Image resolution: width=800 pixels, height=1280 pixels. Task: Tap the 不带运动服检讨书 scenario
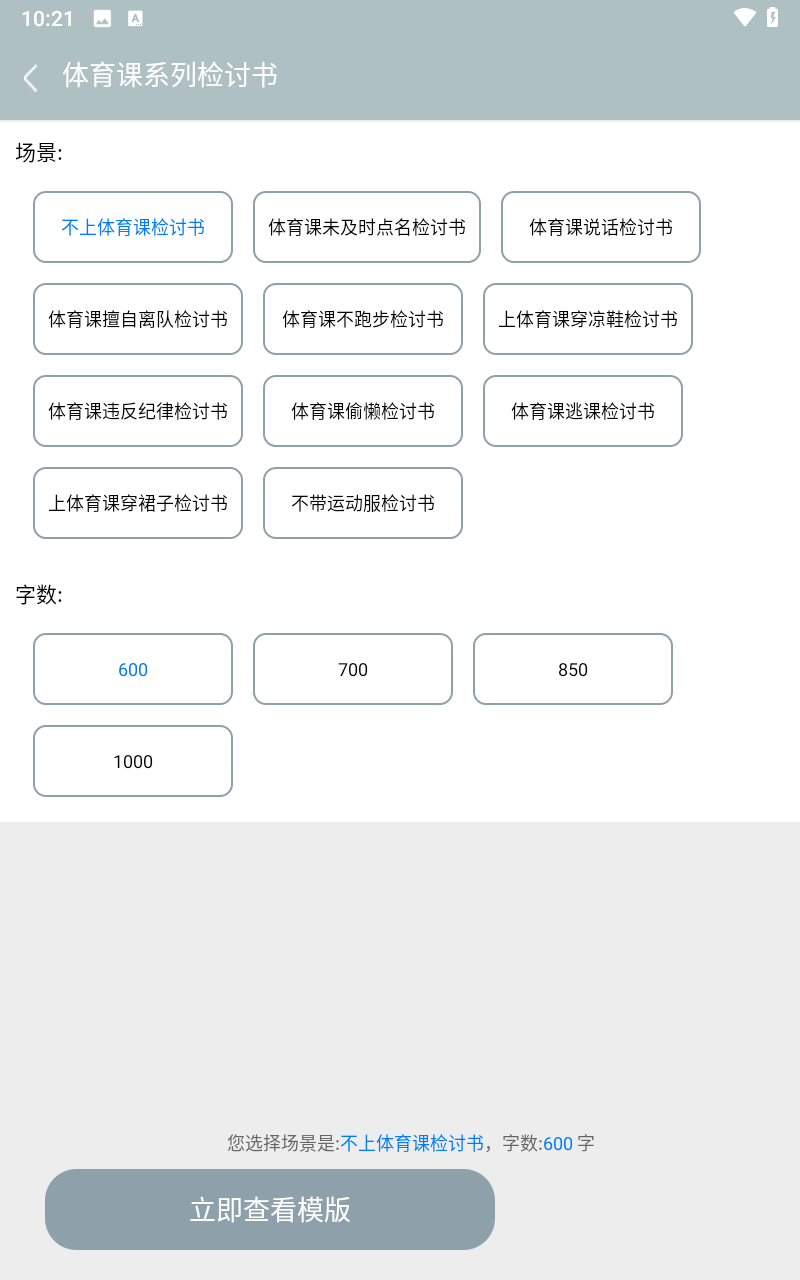coord(363,503)
